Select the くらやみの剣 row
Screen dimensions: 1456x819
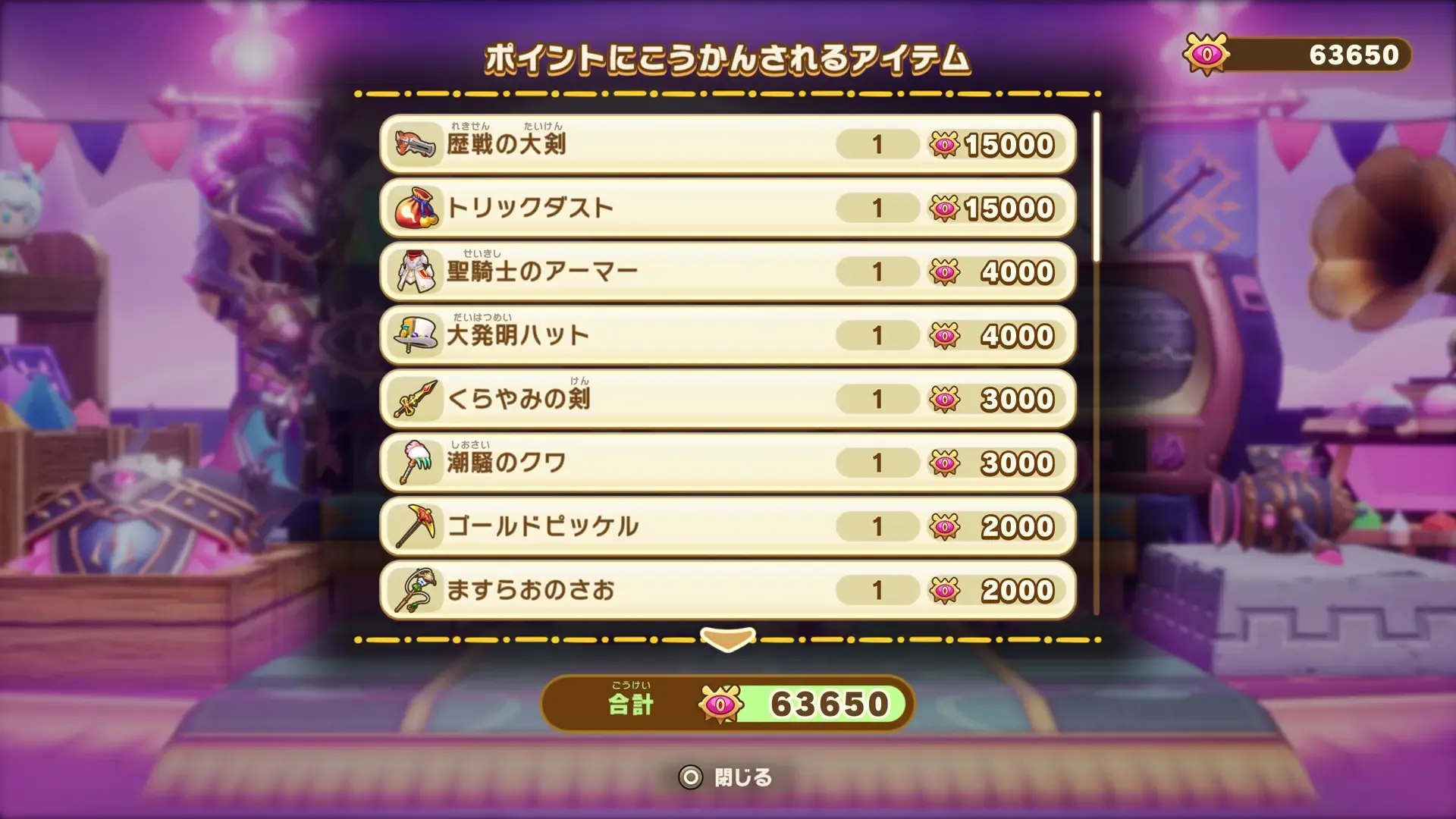(726, 399)
